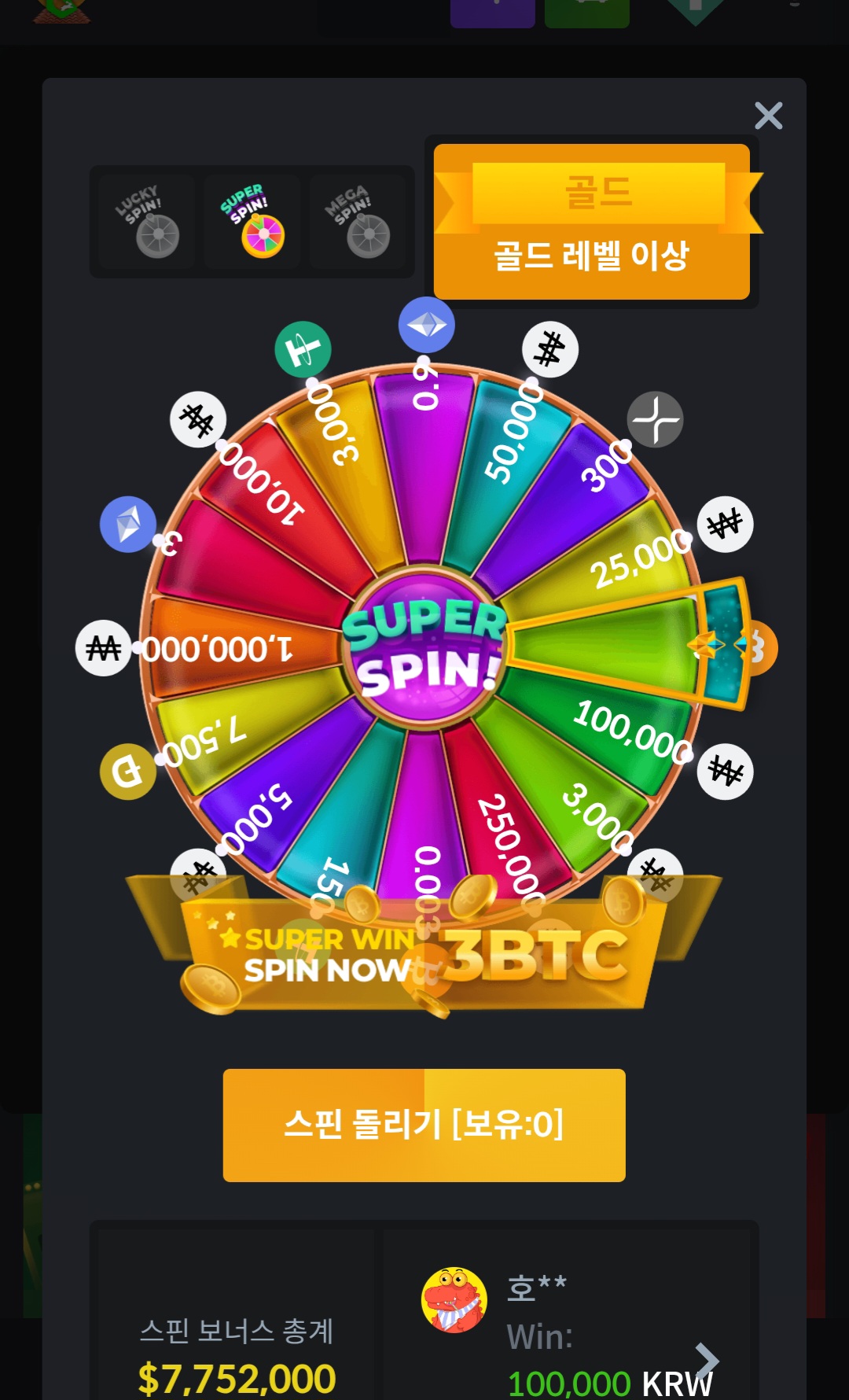Tap the 스핀 돌리기 [보유:0] spin button
The width and height of the screenshot is (849, 1400).
(424, 1125)
